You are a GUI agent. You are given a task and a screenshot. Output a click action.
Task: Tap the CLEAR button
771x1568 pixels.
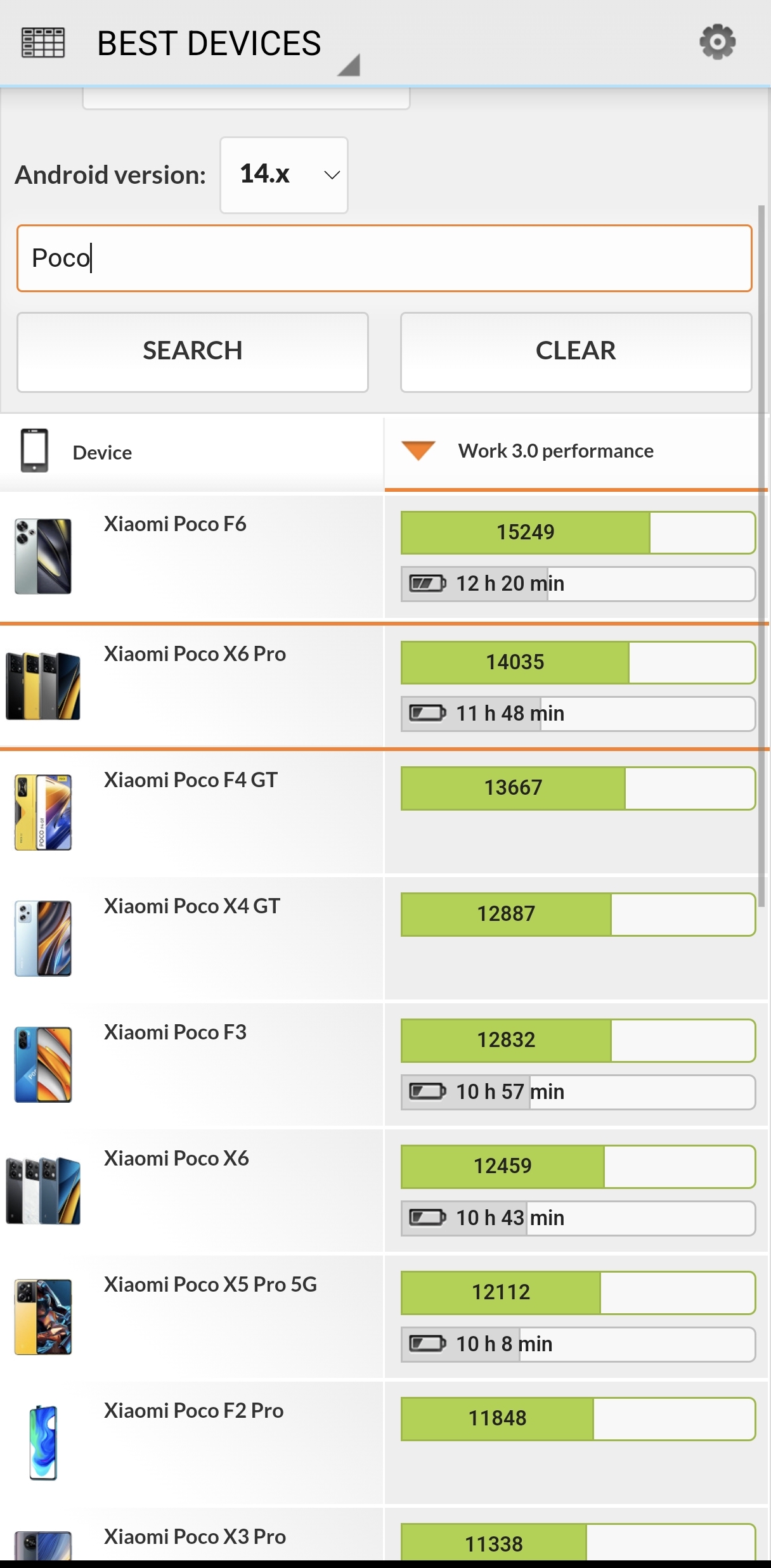[576, 352]
